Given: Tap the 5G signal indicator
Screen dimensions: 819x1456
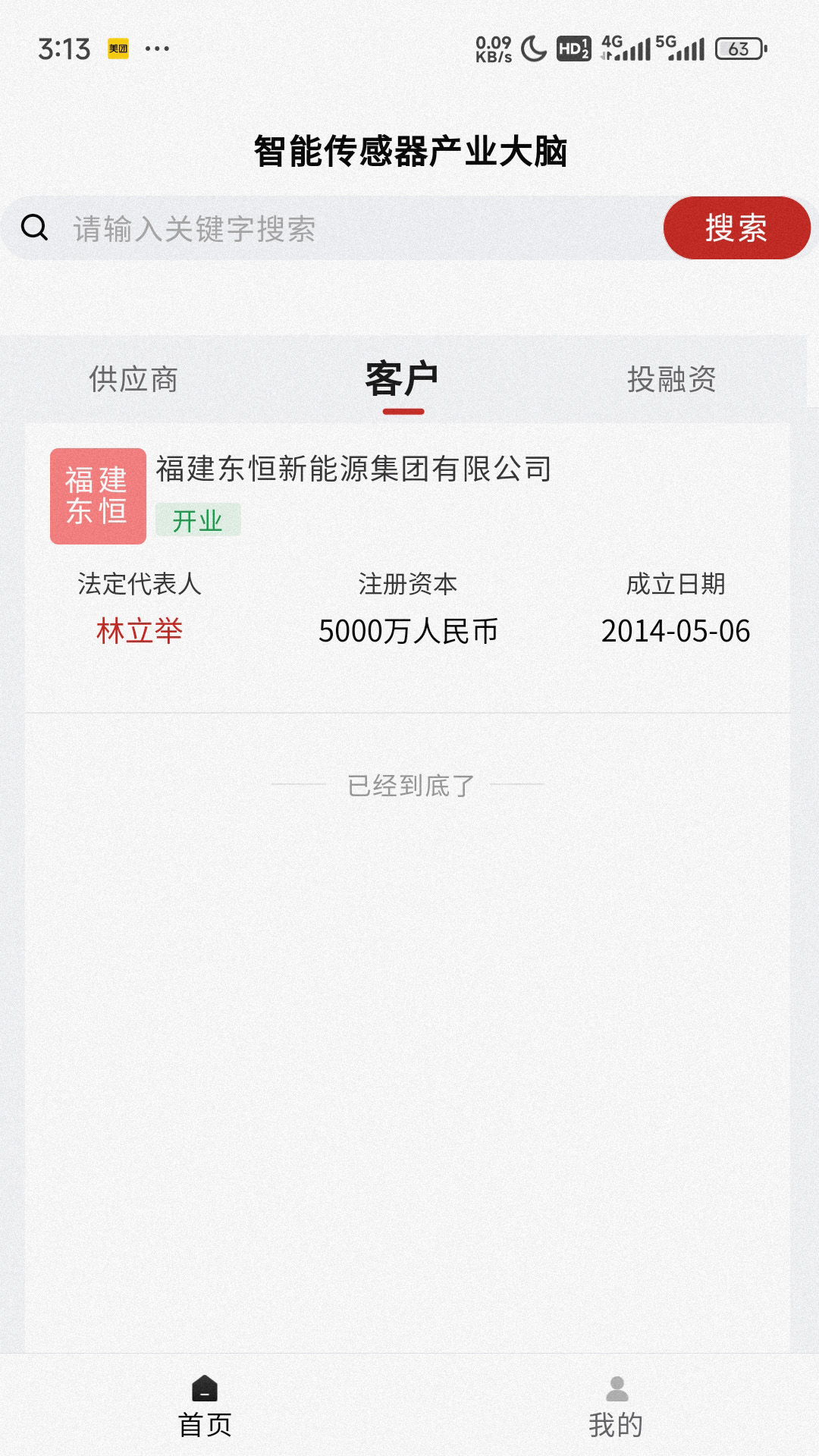Looking at the screenshot, I should (x=682, y=48).
